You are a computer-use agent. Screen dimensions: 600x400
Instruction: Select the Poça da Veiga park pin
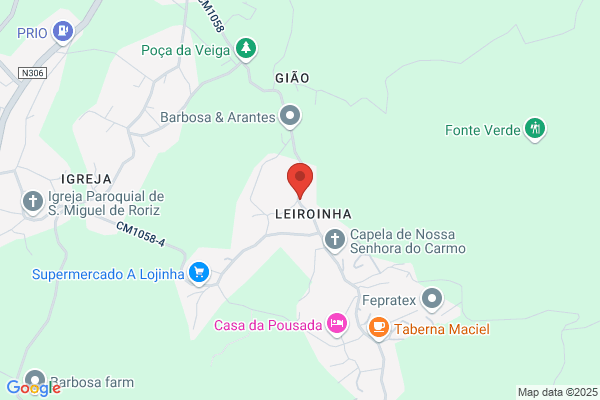[246, 49]
